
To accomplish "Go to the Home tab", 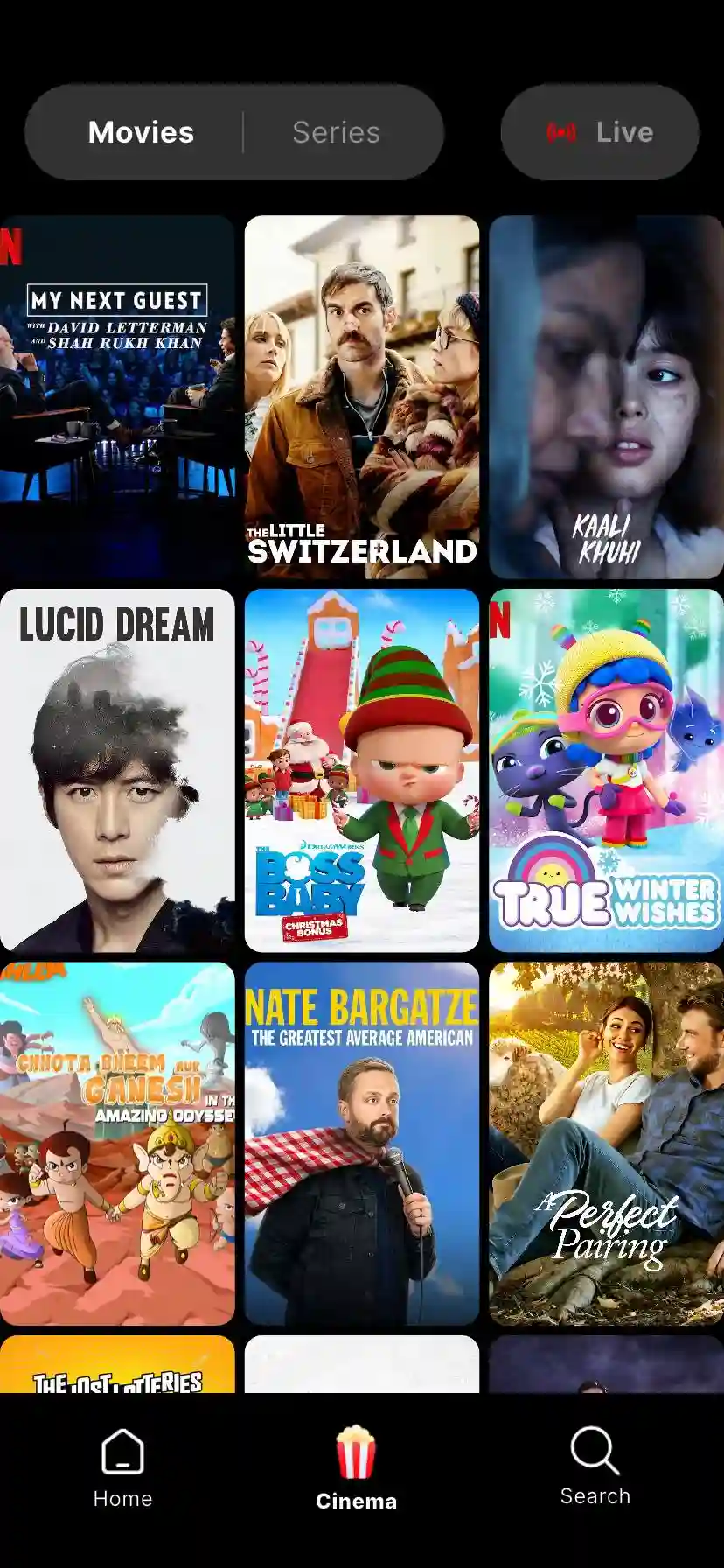I will point(122,1468).
